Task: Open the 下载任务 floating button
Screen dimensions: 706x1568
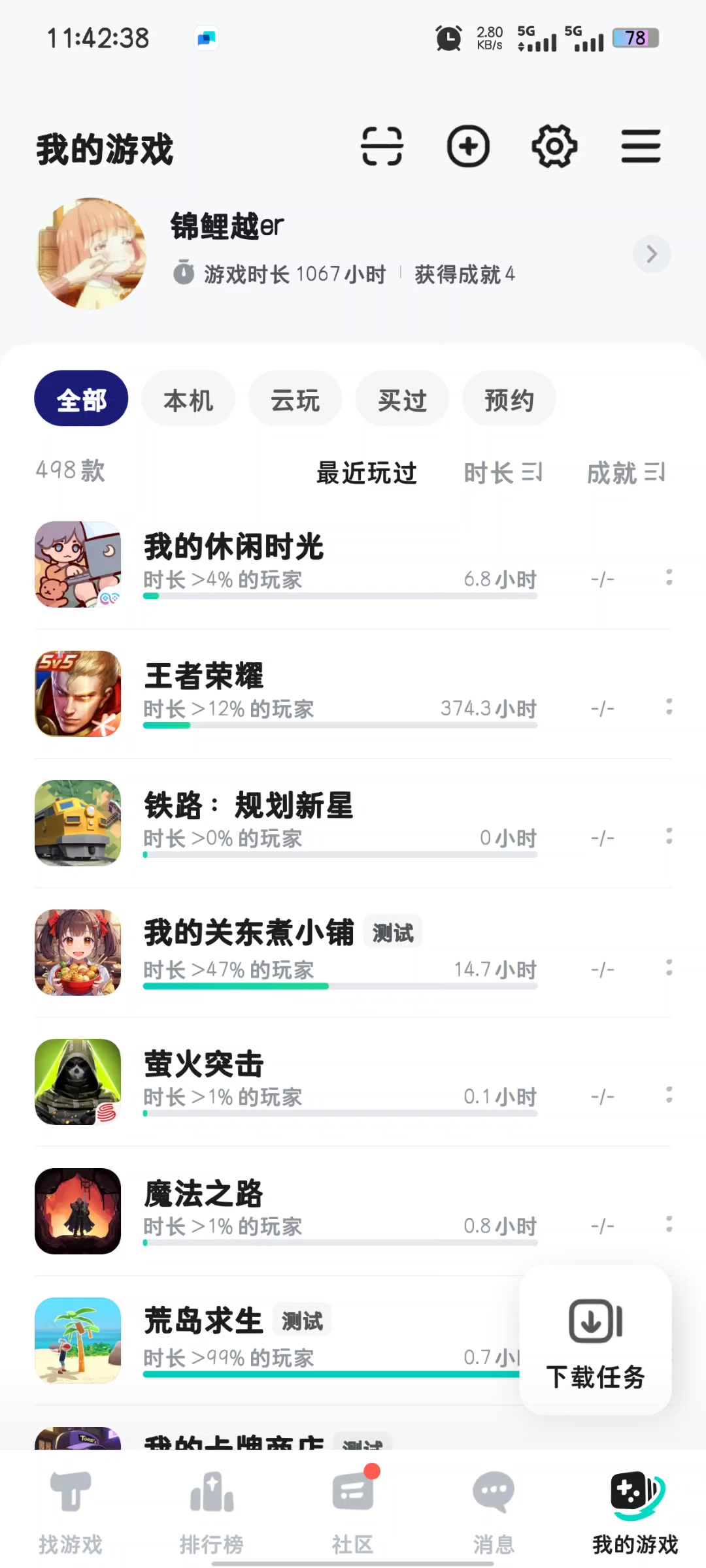Action: coord(596,1340)
